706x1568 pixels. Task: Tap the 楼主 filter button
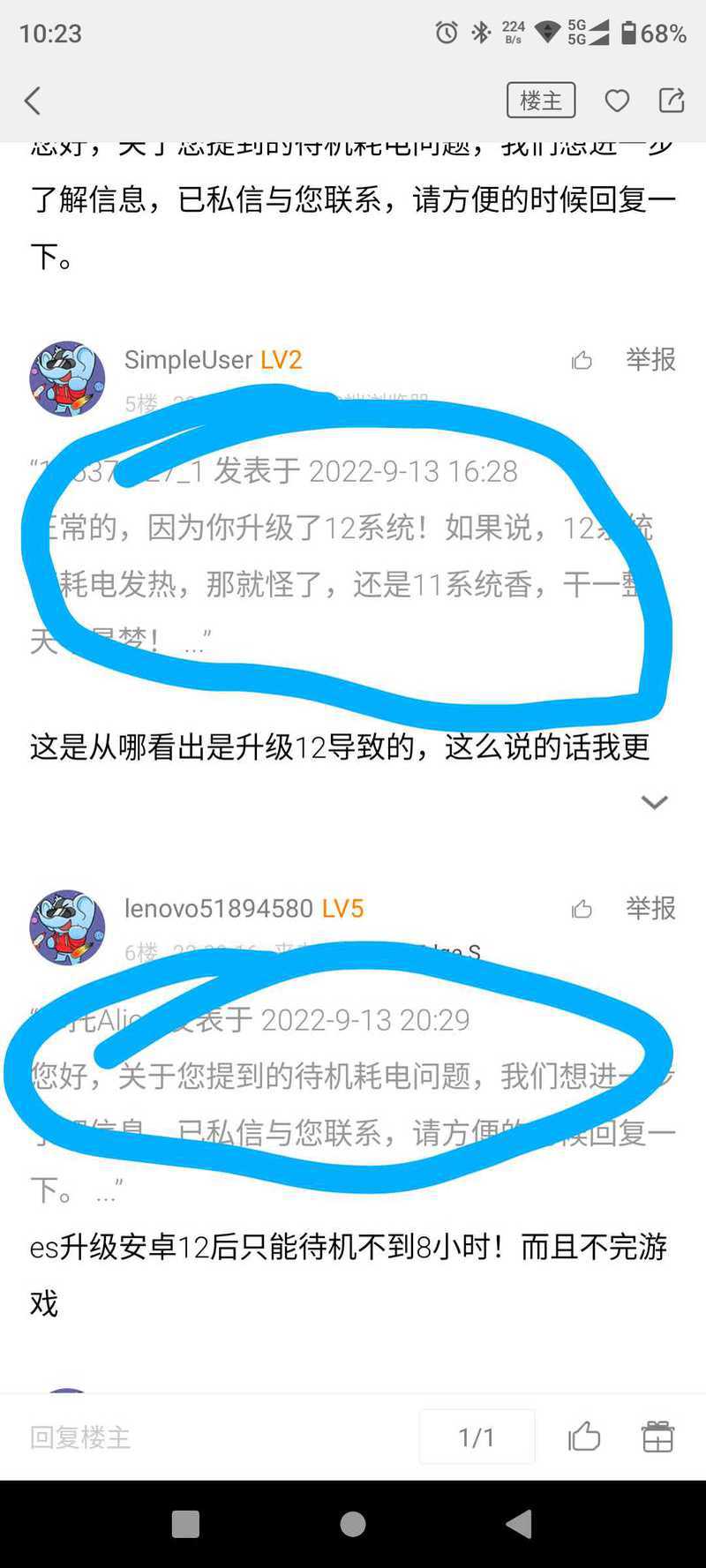click(x=541, y=101)
